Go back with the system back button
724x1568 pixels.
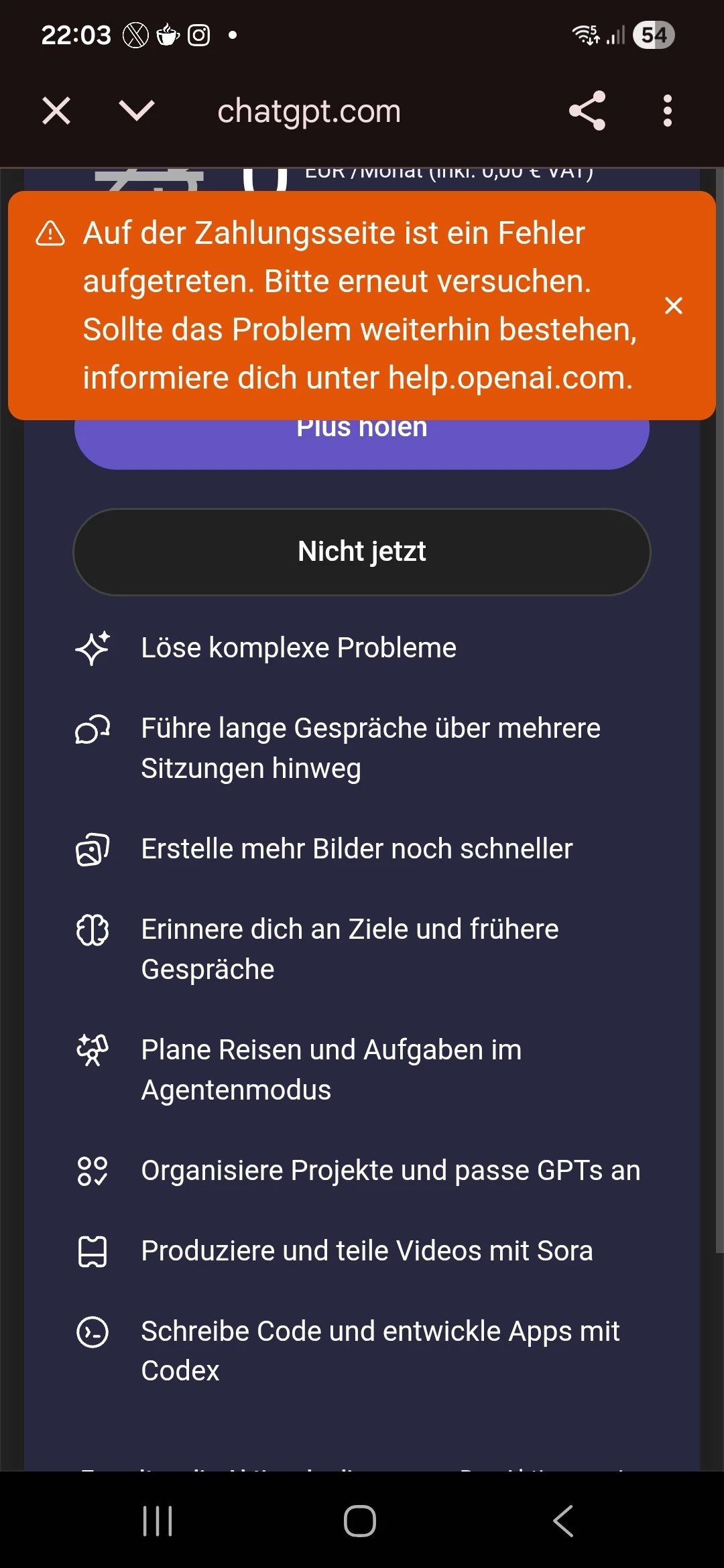pos(563,1520)
